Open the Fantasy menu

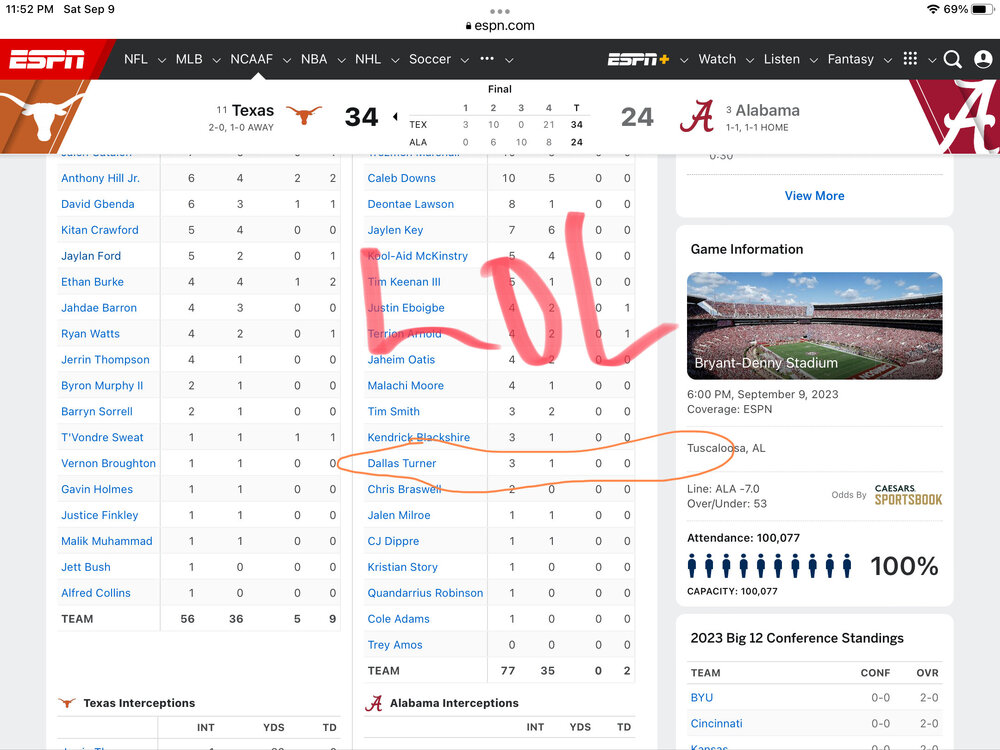(x=850, y=59)
